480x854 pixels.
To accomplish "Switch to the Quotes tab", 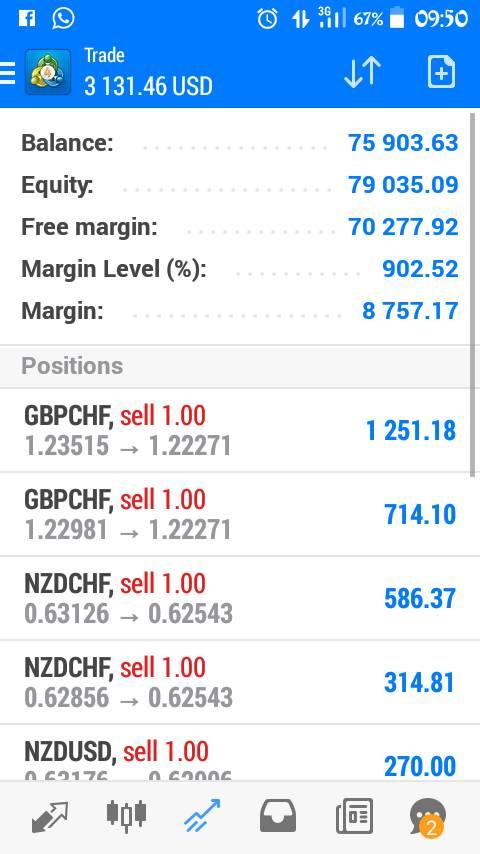I will (x=50, y=816).
